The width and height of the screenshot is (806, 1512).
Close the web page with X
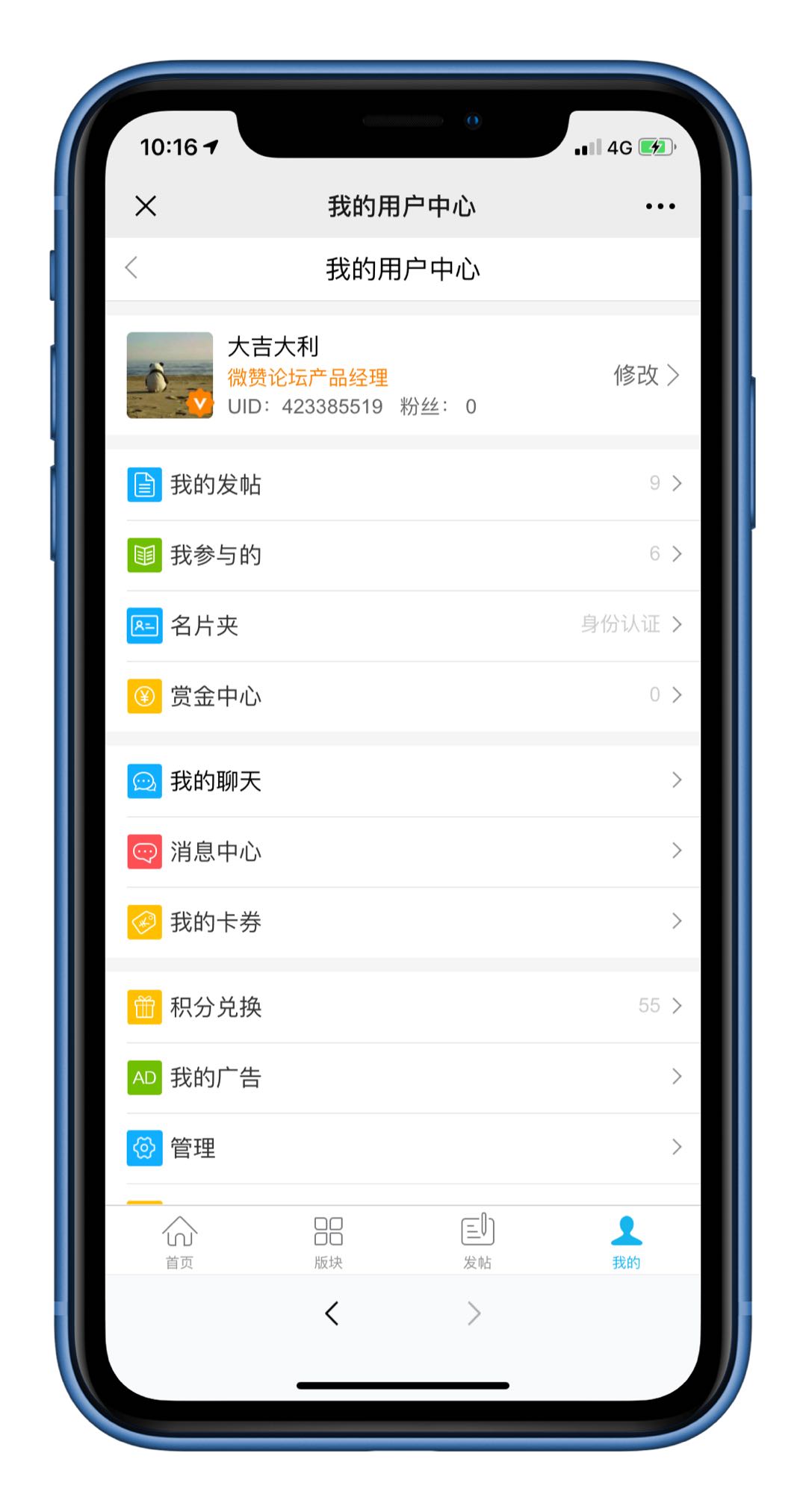pos(146,206)
